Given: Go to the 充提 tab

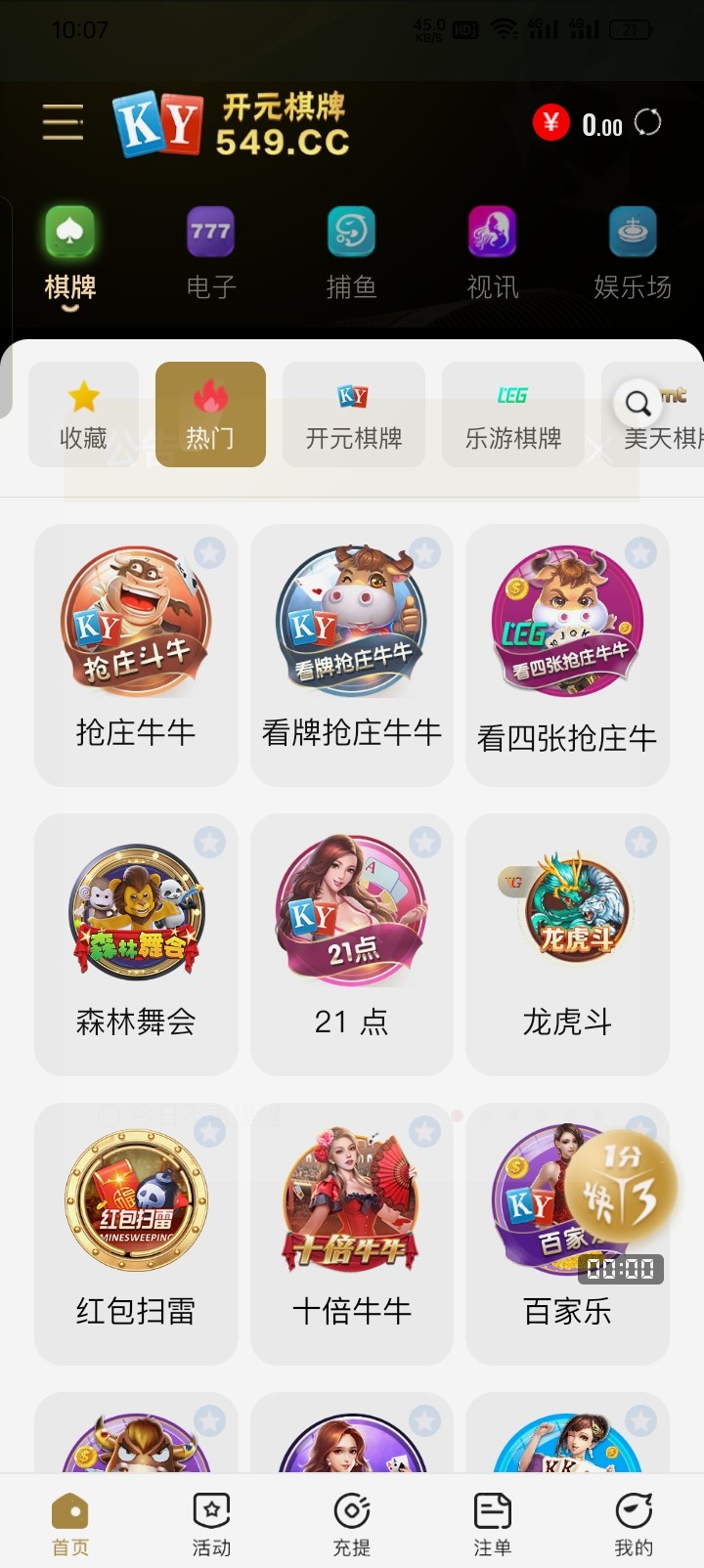Looking at the screenshot, I should [351, 1523].
